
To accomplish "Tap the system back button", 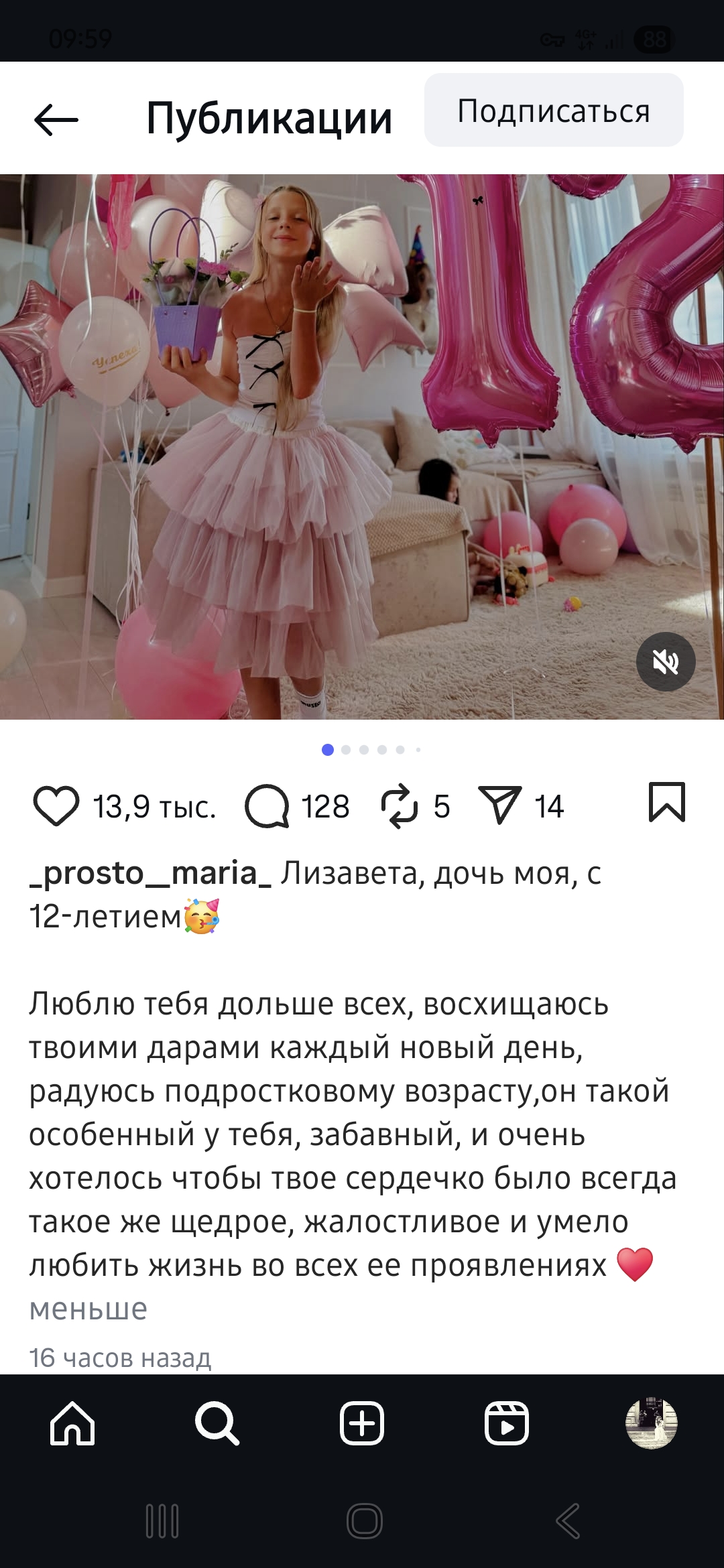I will click(x=568, y=1521).
